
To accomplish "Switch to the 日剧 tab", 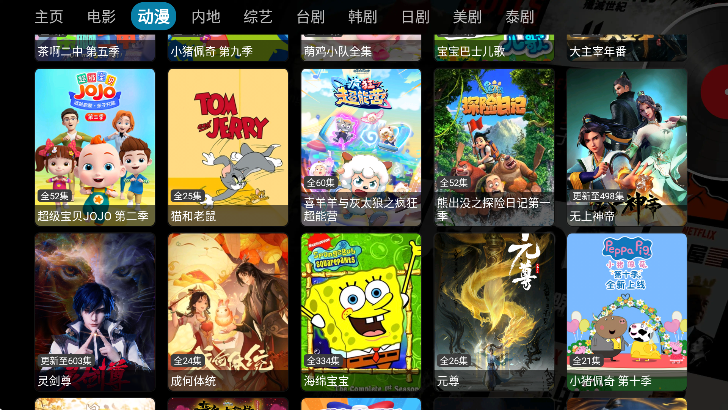I will coord(414,16).
